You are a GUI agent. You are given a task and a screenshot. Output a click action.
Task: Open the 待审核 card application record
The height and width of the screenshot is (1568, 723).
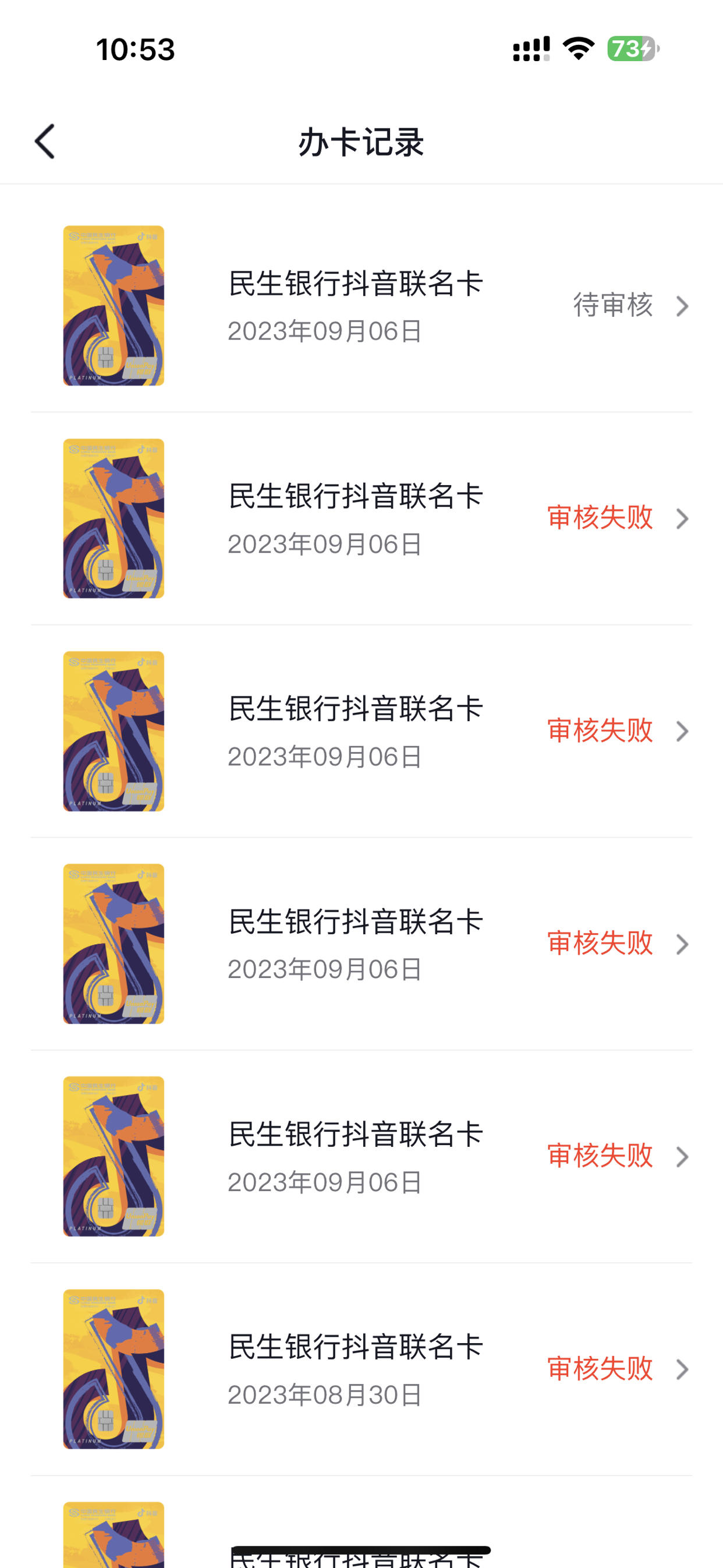[x=361, y=306]
